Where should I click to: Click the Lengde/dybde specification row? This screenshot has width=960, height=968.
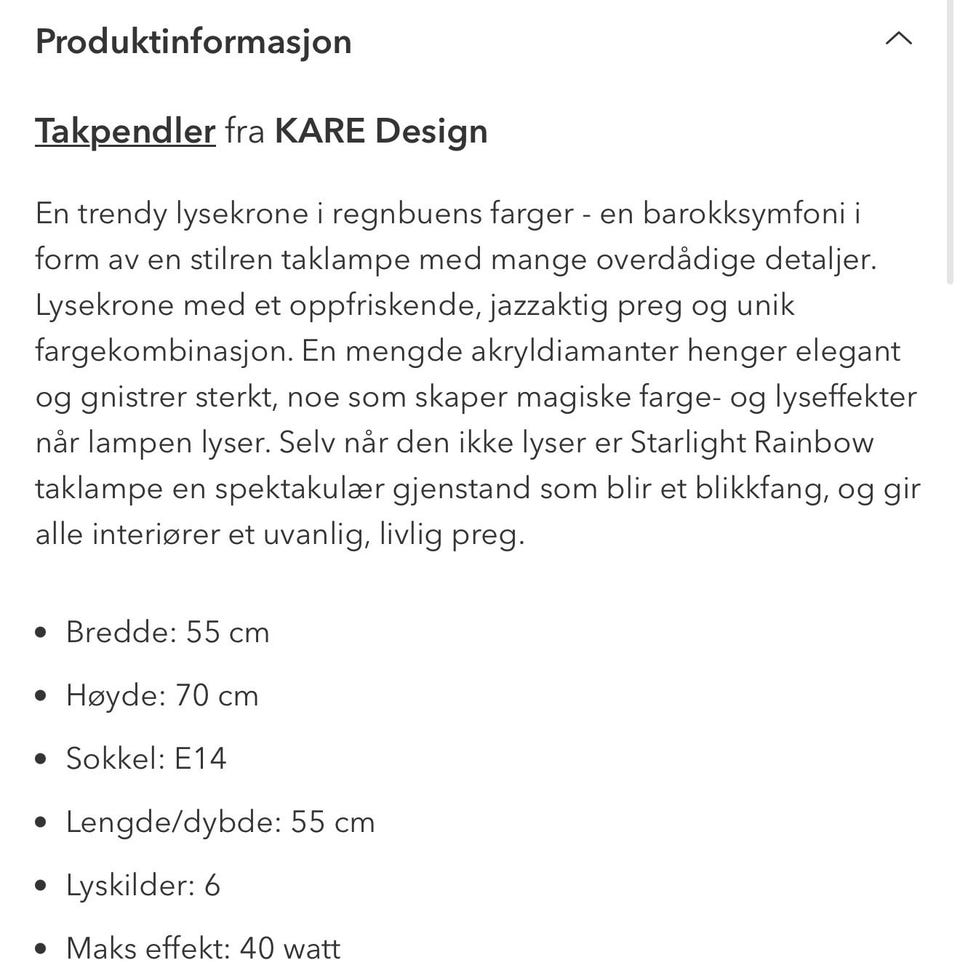[x=219, y=821]
